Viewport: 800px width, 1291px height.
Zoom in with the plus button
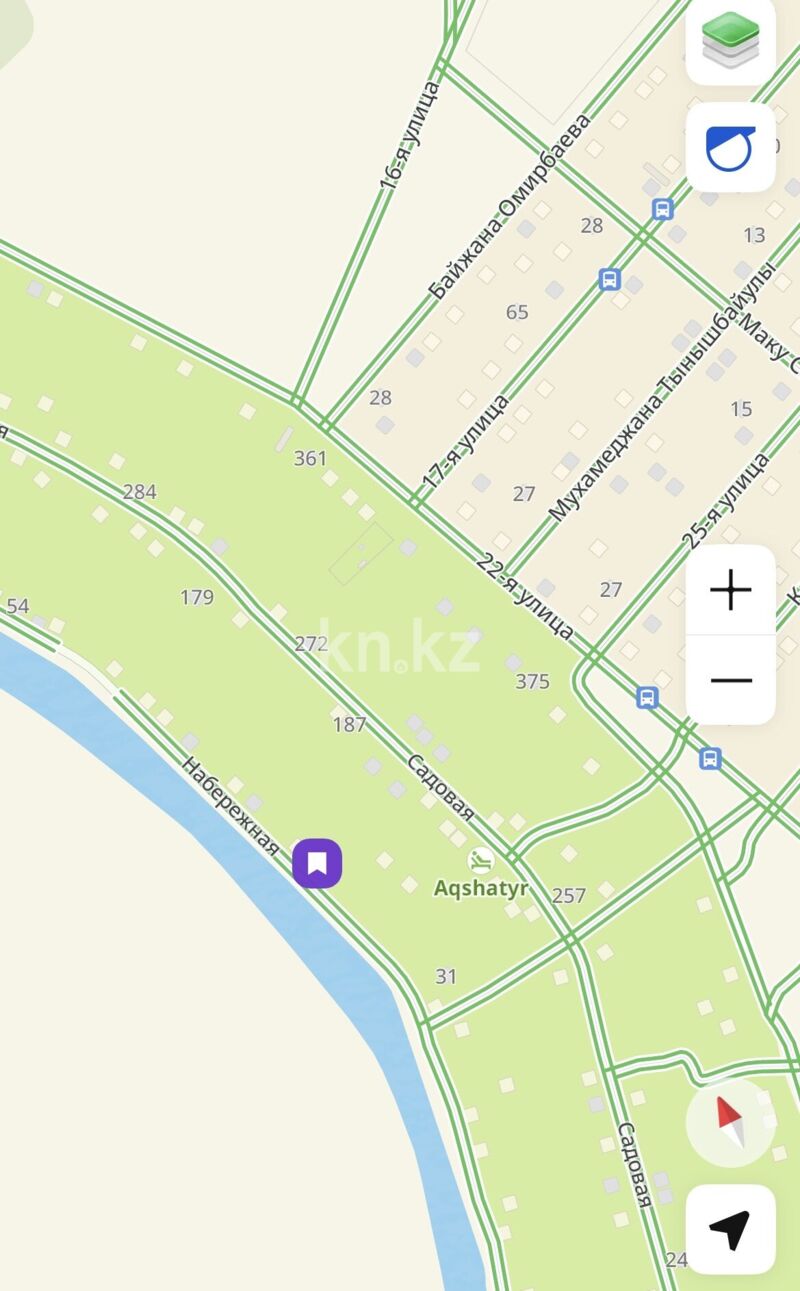coord(731,590)
